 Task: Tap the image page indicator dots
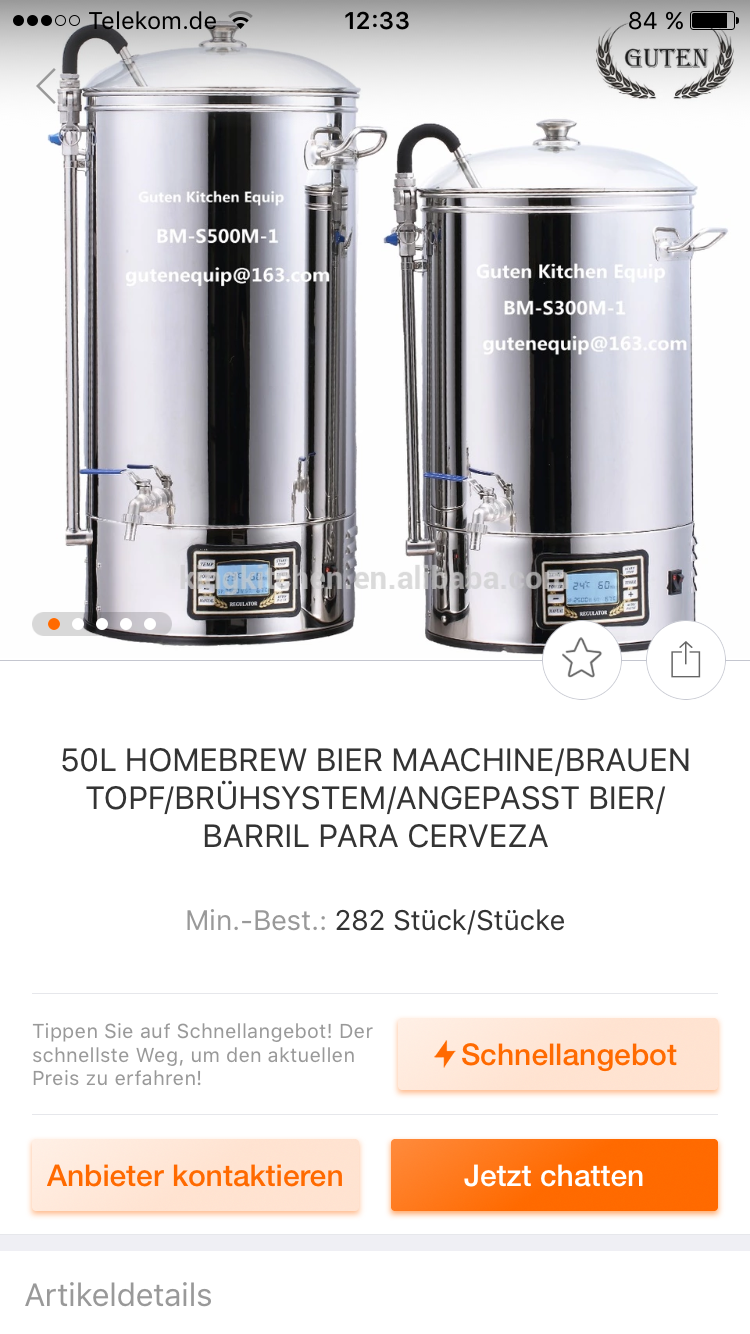pos(102,624)
